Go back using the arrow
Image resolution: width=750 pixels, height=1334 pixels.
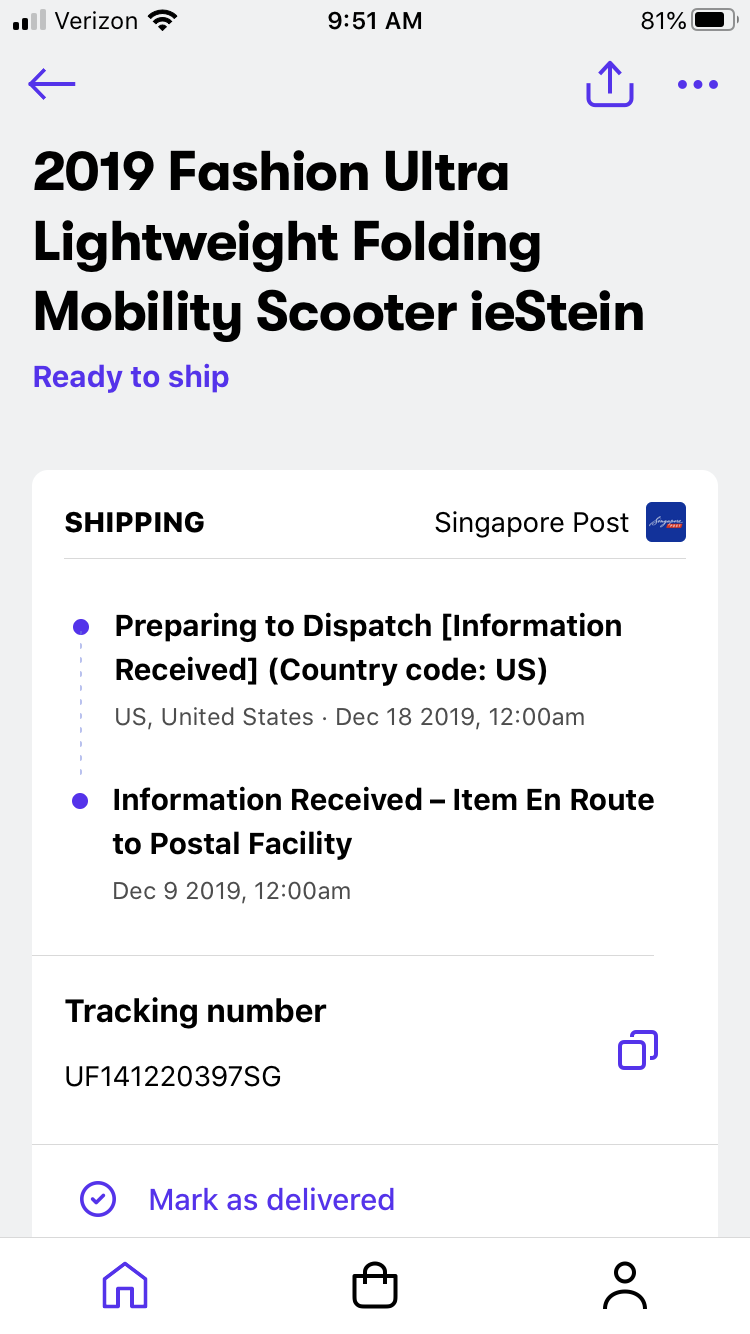click(x=52, y=85)
